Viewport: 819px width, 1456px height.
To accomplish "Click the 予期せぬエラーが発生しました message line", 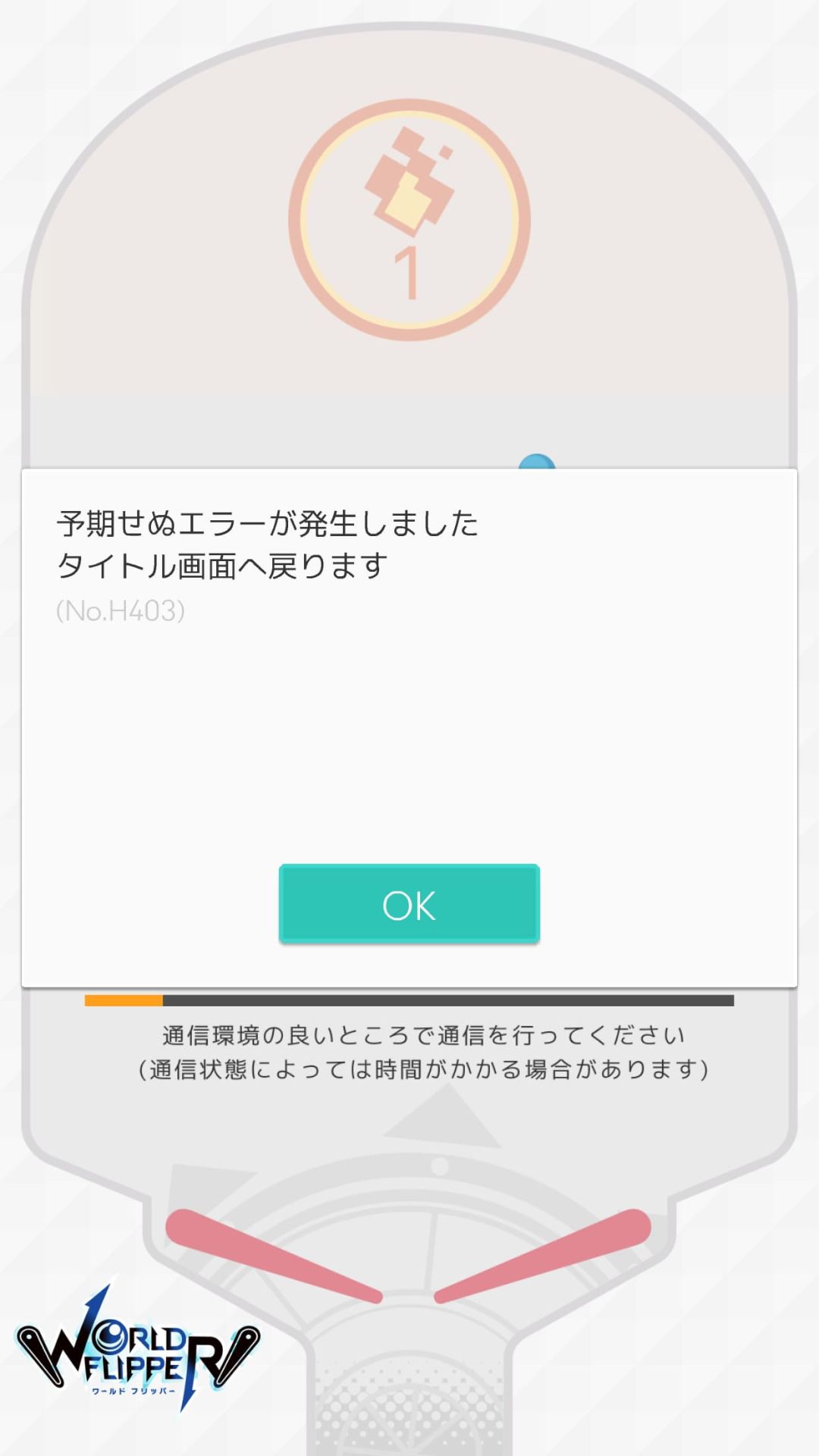I will click(x=269, y=523).
